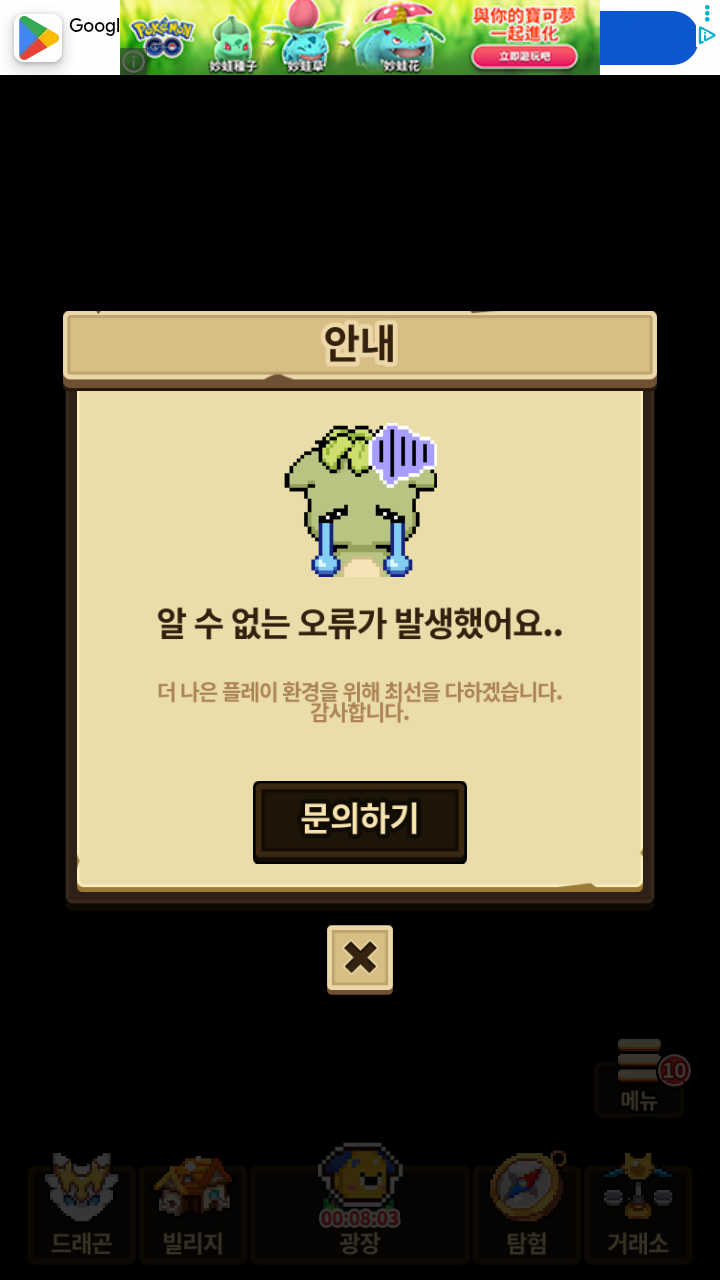Tap the 문의하기 inquiry button
Screen dimensions: 720x1280
(x=360, y=822)
